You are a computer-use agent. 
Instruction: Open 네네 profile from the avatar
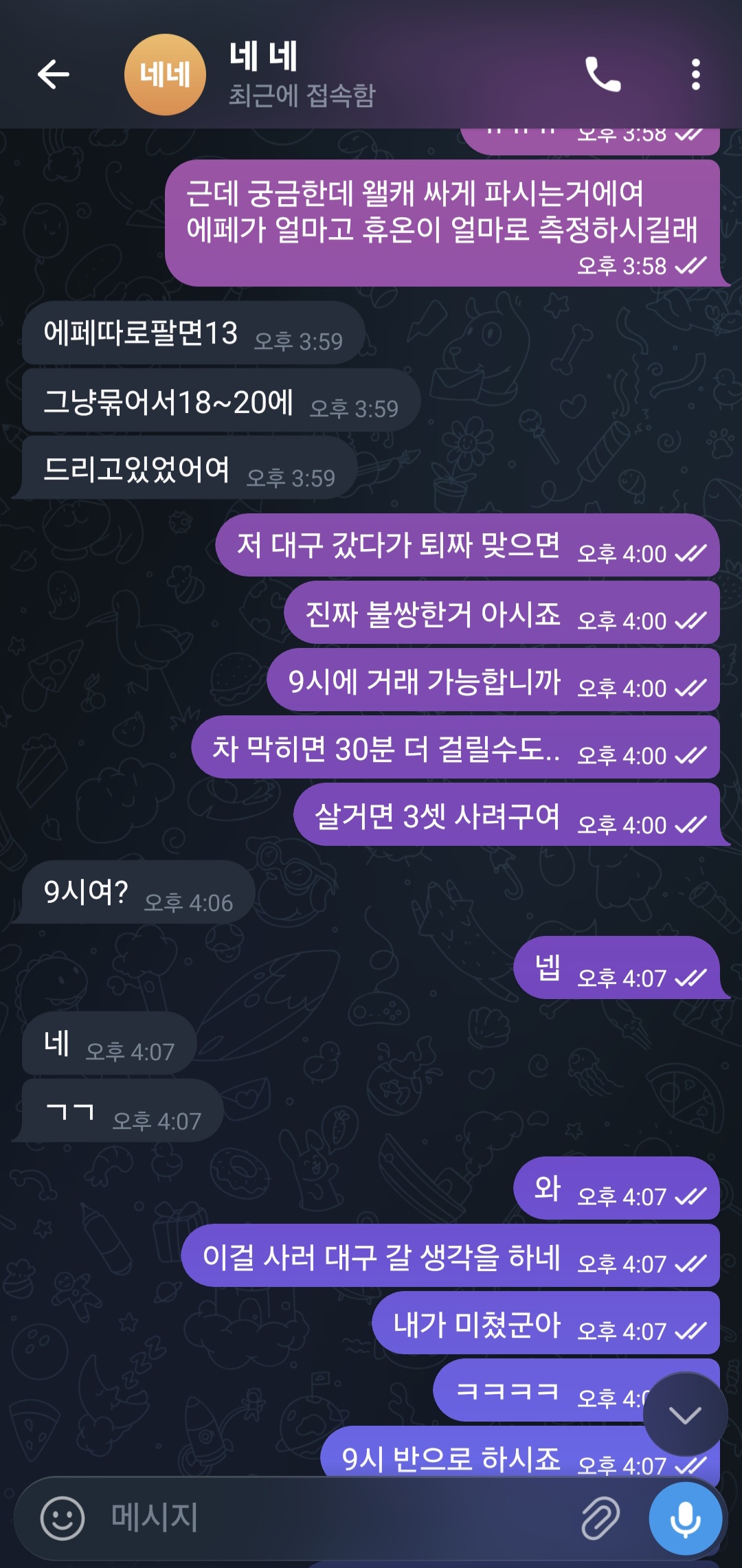point(165,74)
